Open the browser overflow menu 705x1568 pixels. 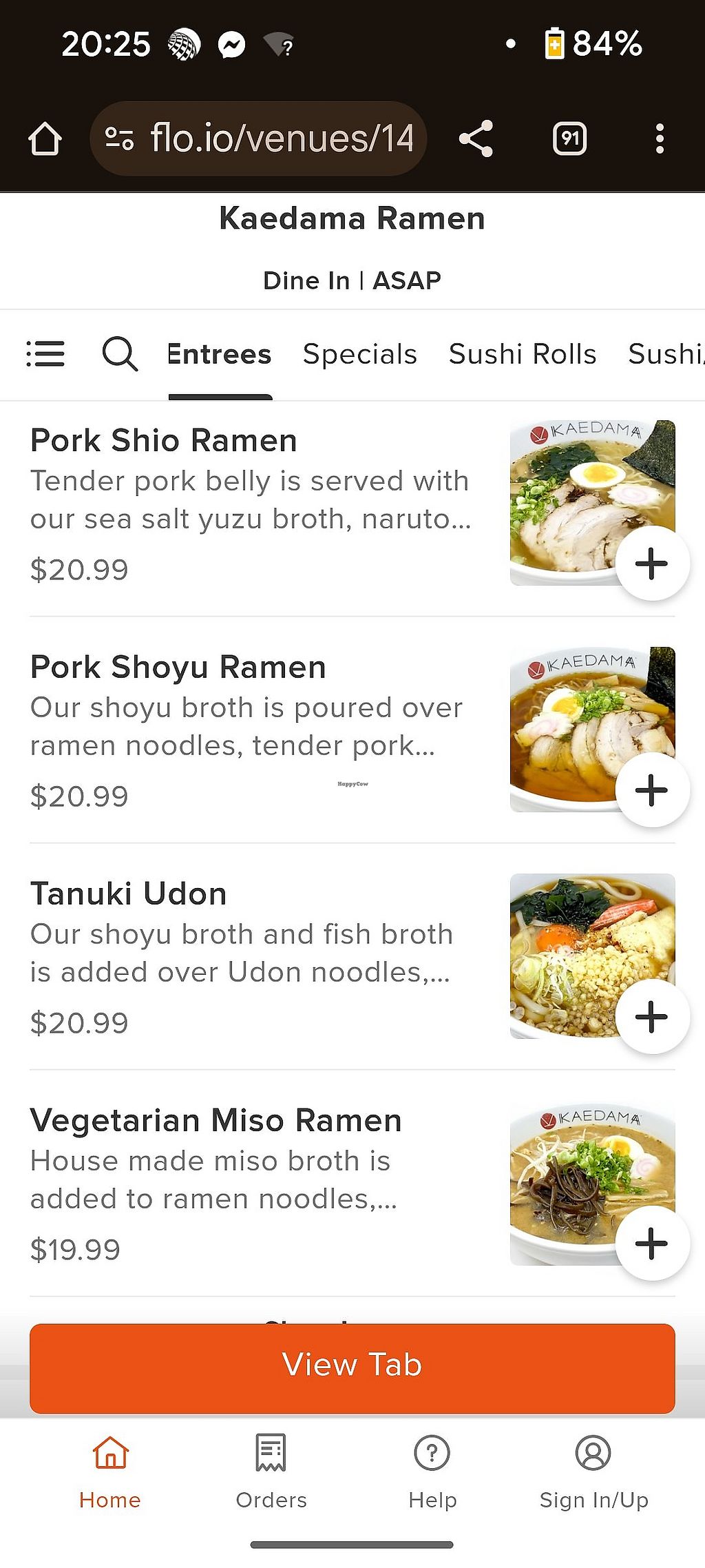(x=660, y=138)
